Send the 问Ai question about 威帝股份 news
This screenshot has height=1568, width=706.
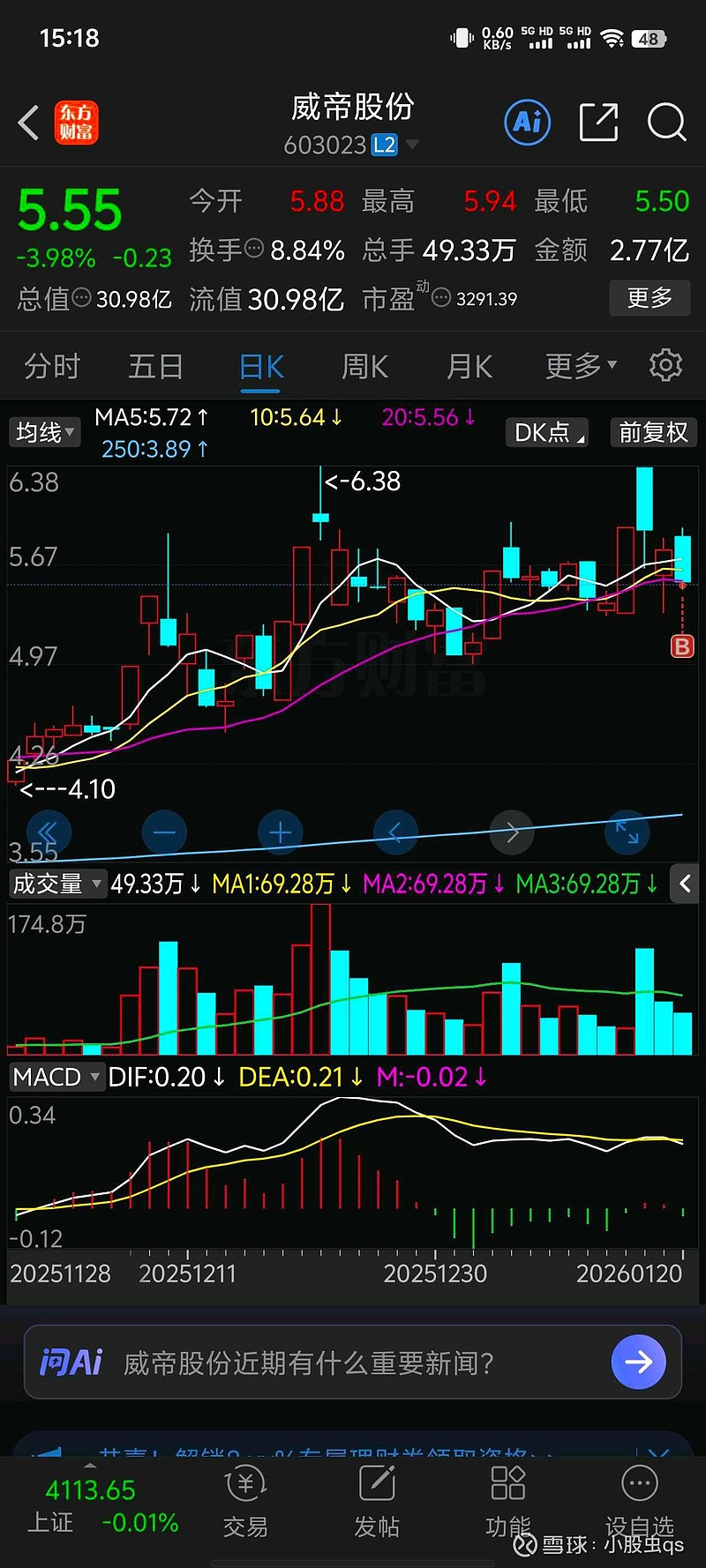tap(638, 1363)
